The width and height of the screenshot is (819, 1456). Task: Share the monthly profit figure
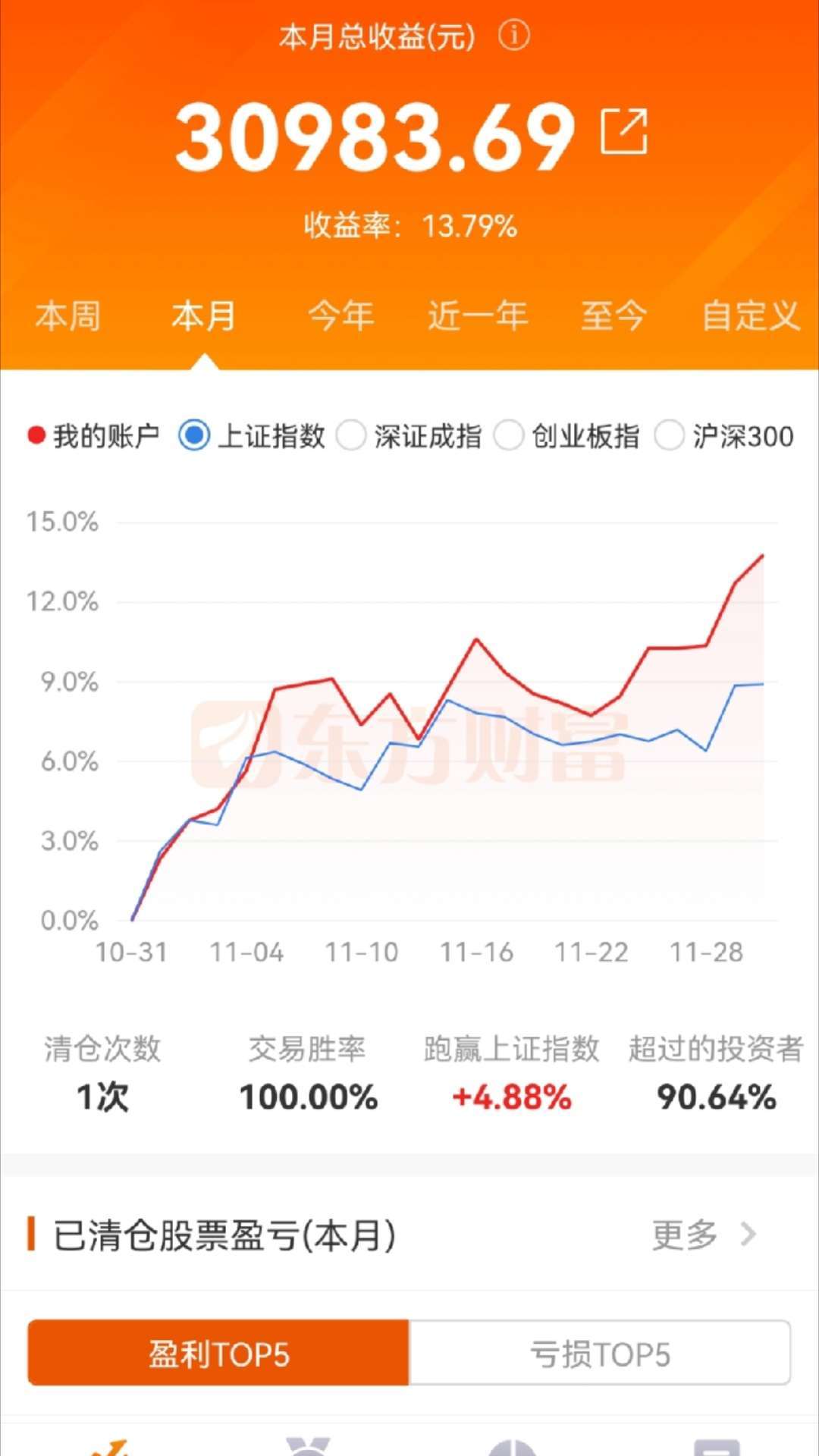point(624,131)
